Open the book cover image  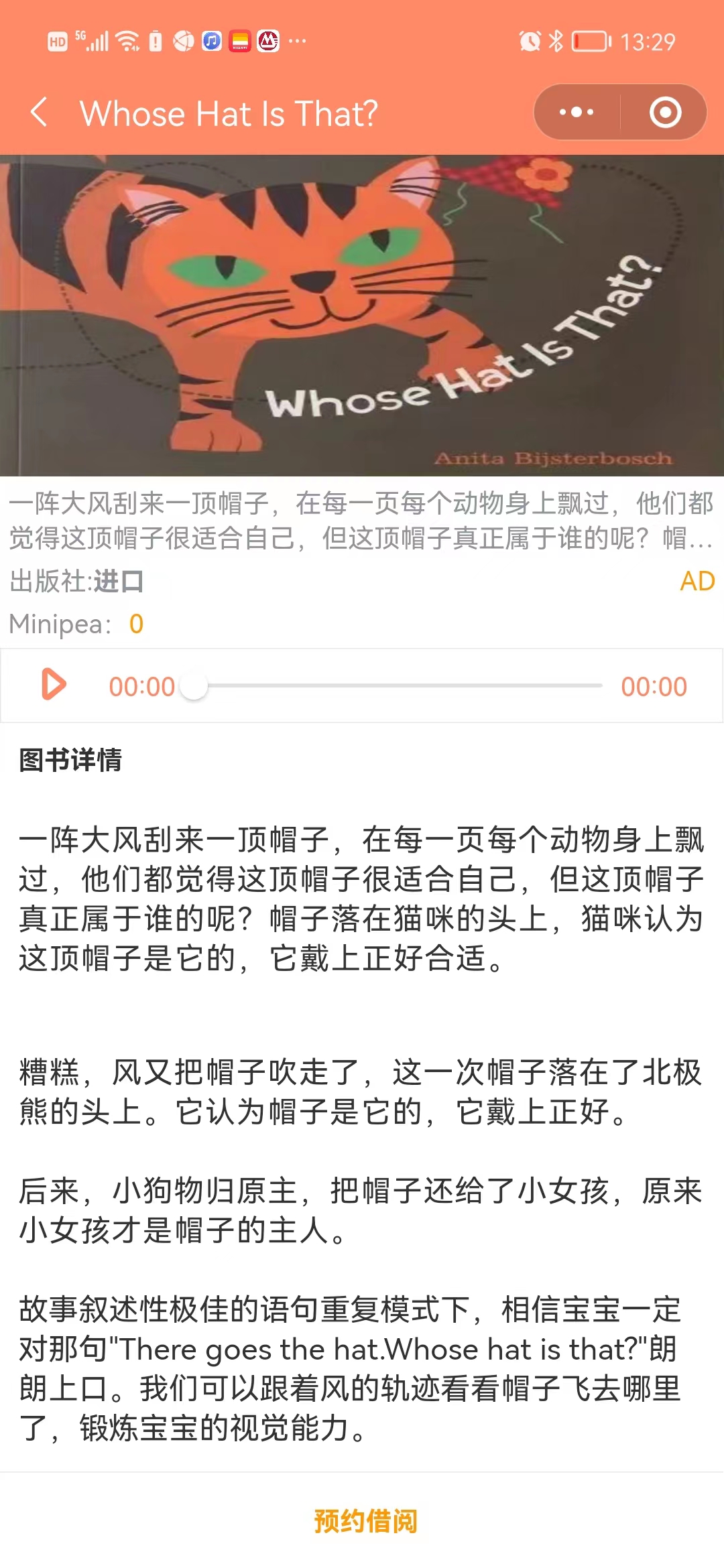coord(362,315)
